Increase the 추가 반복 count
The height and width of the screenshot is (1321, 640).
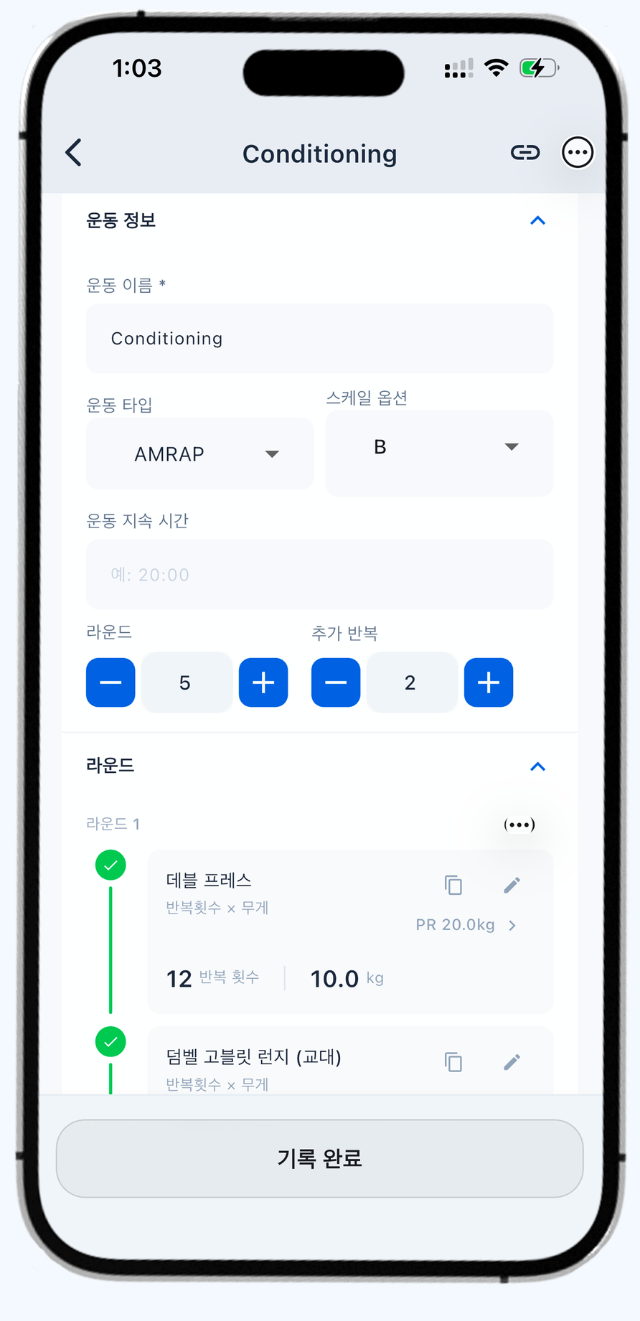point(488,683)
